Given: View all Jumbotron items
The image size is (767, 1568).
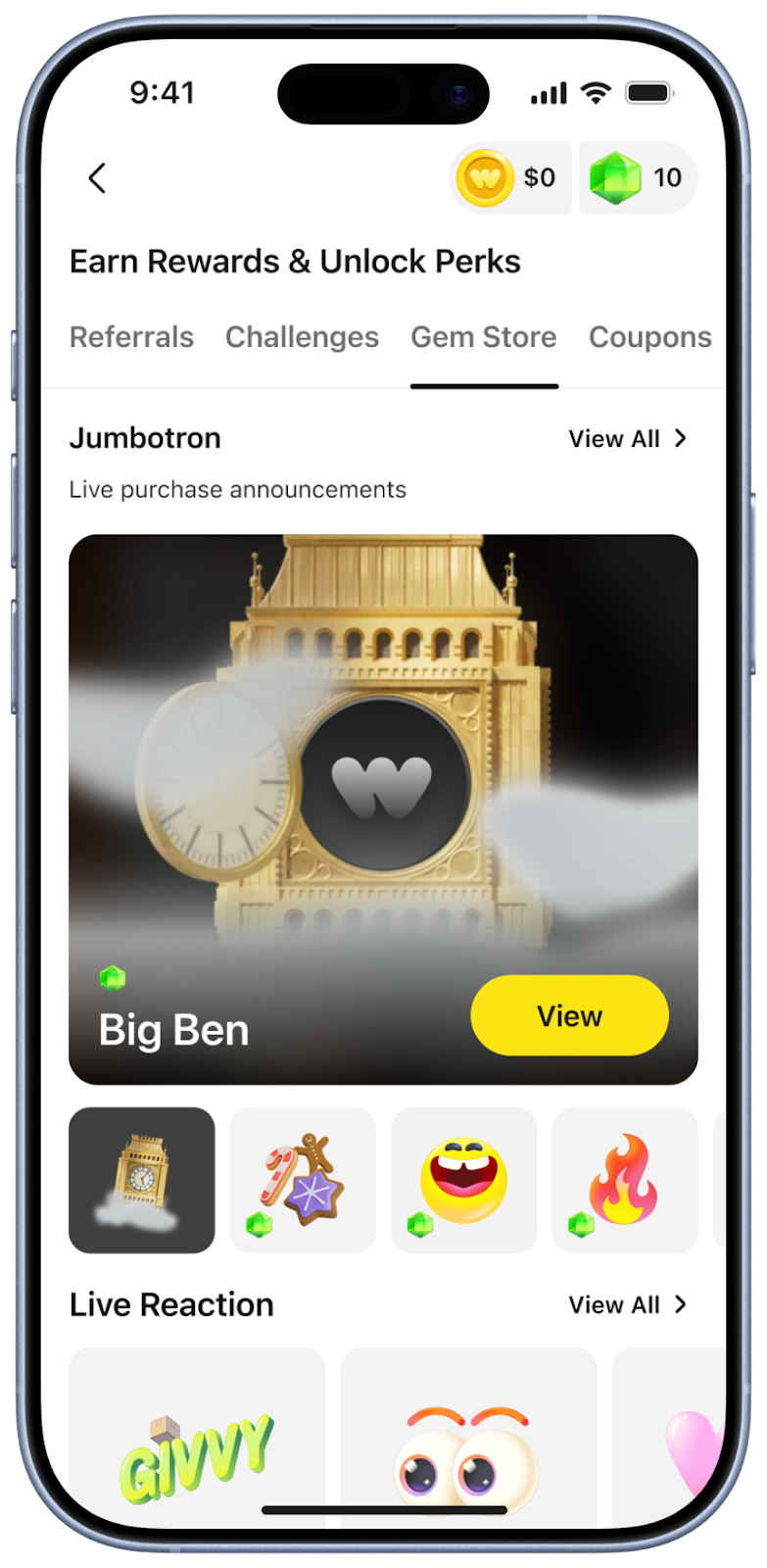Looking at the screenshot, I should coord(628,439).
